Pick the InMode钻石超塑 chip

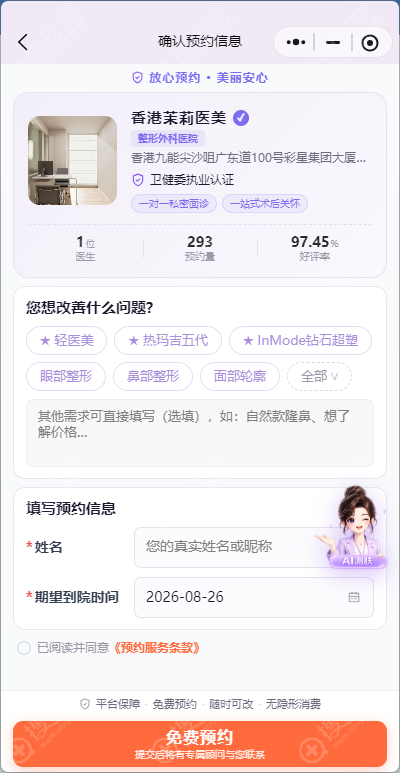[x=300, y=340]
